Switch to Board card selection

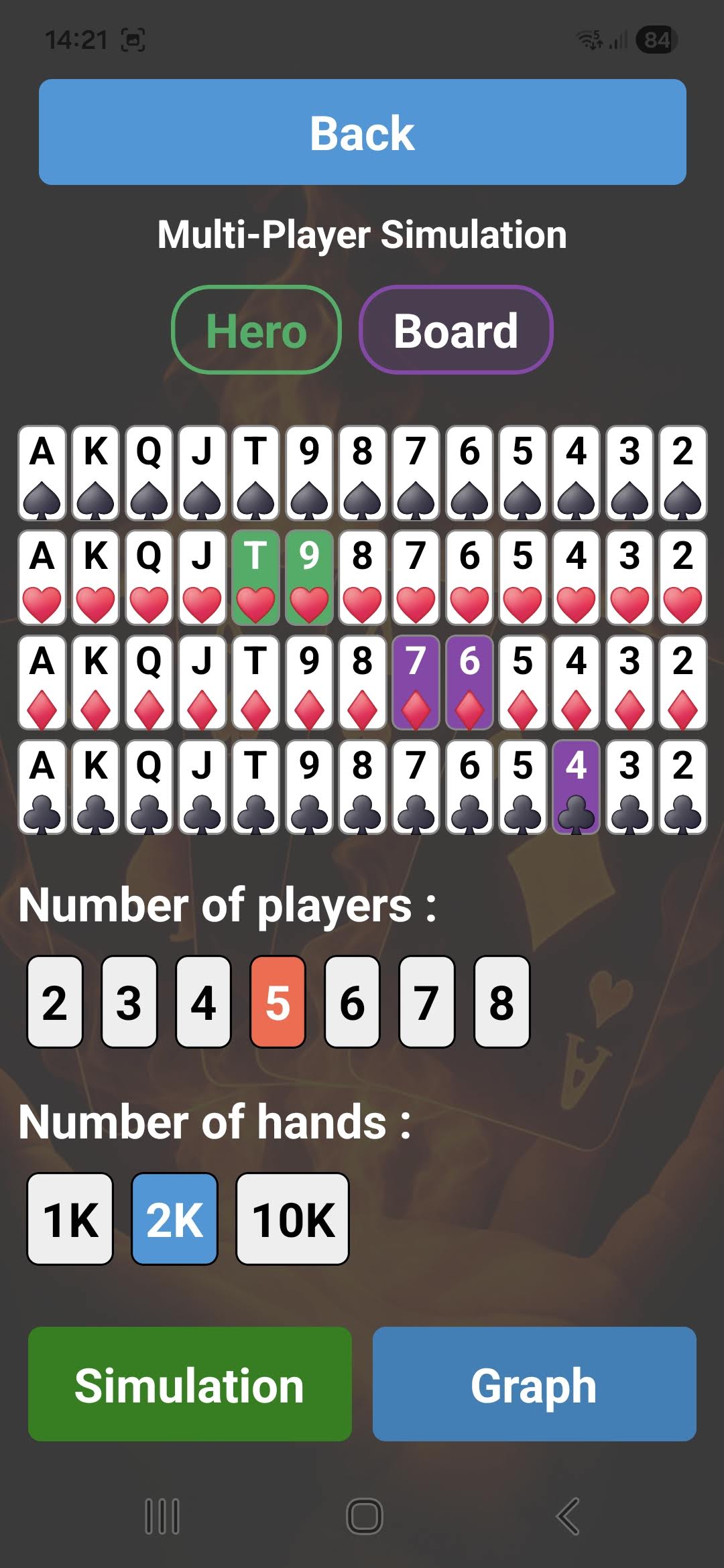tap(456, 330)
